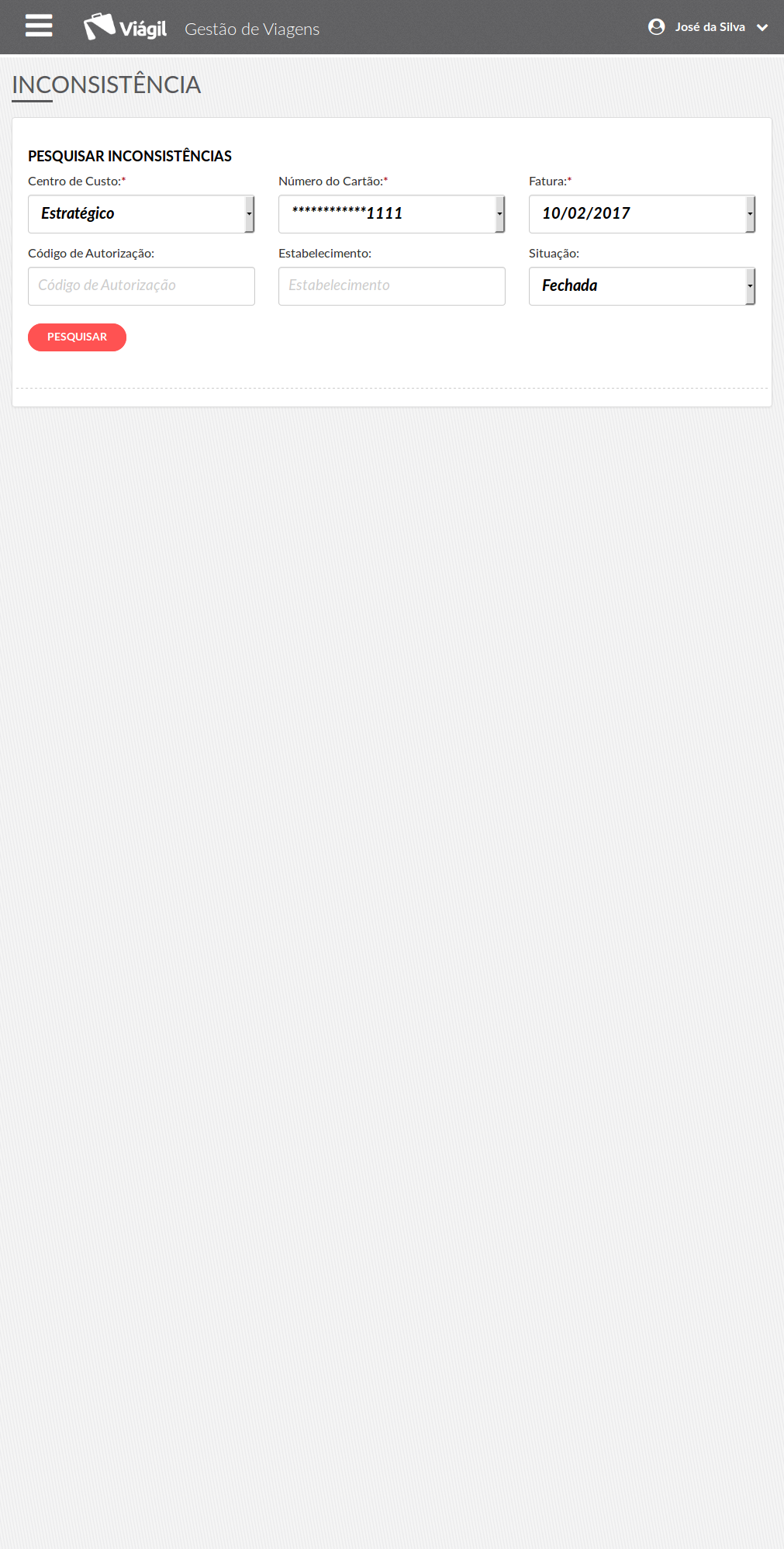
Task: Open the José da Silva user menu
Action: 708,27
